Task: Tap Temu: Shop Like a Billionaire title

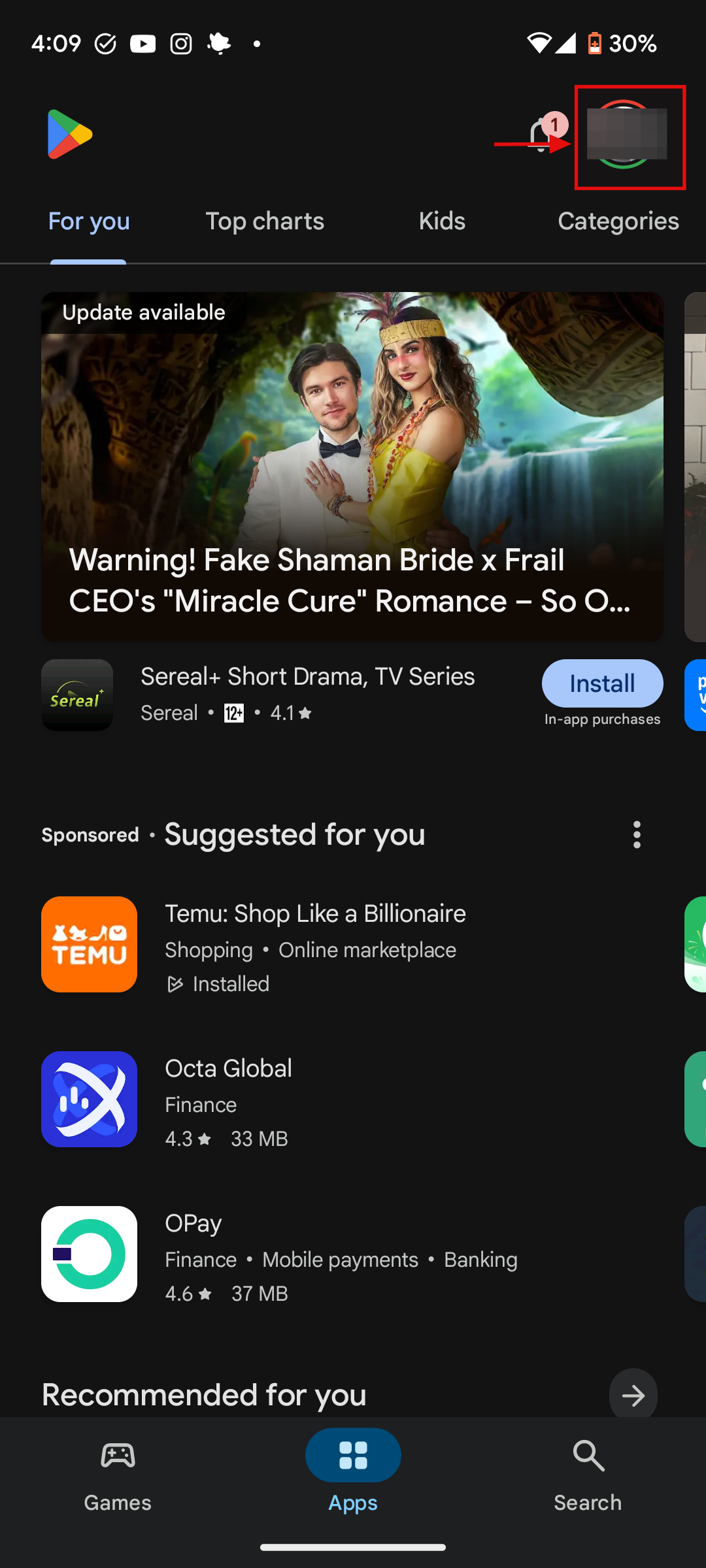Action: pyautogui.click(x=314, y=913)
